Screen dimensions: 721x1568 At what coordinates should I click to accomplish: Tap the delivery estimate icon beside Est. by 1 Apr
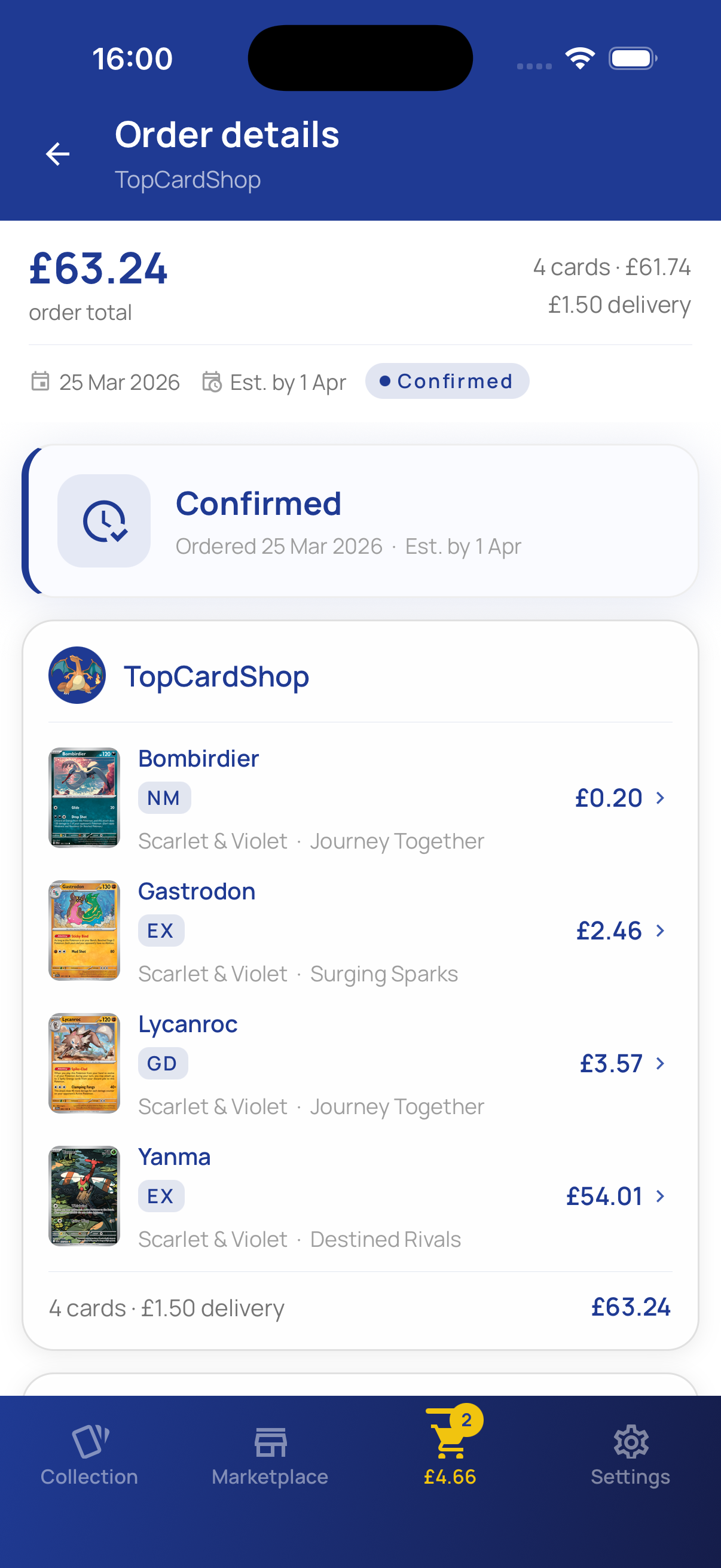pos(212,382)
